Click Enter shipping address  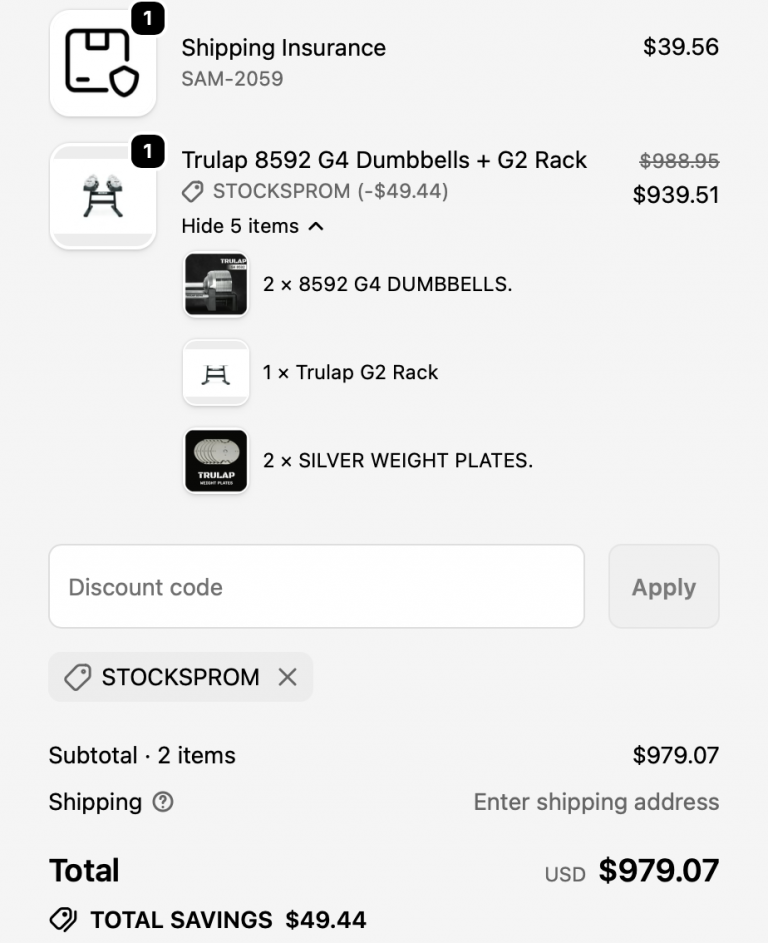click(x=596, y=802)
